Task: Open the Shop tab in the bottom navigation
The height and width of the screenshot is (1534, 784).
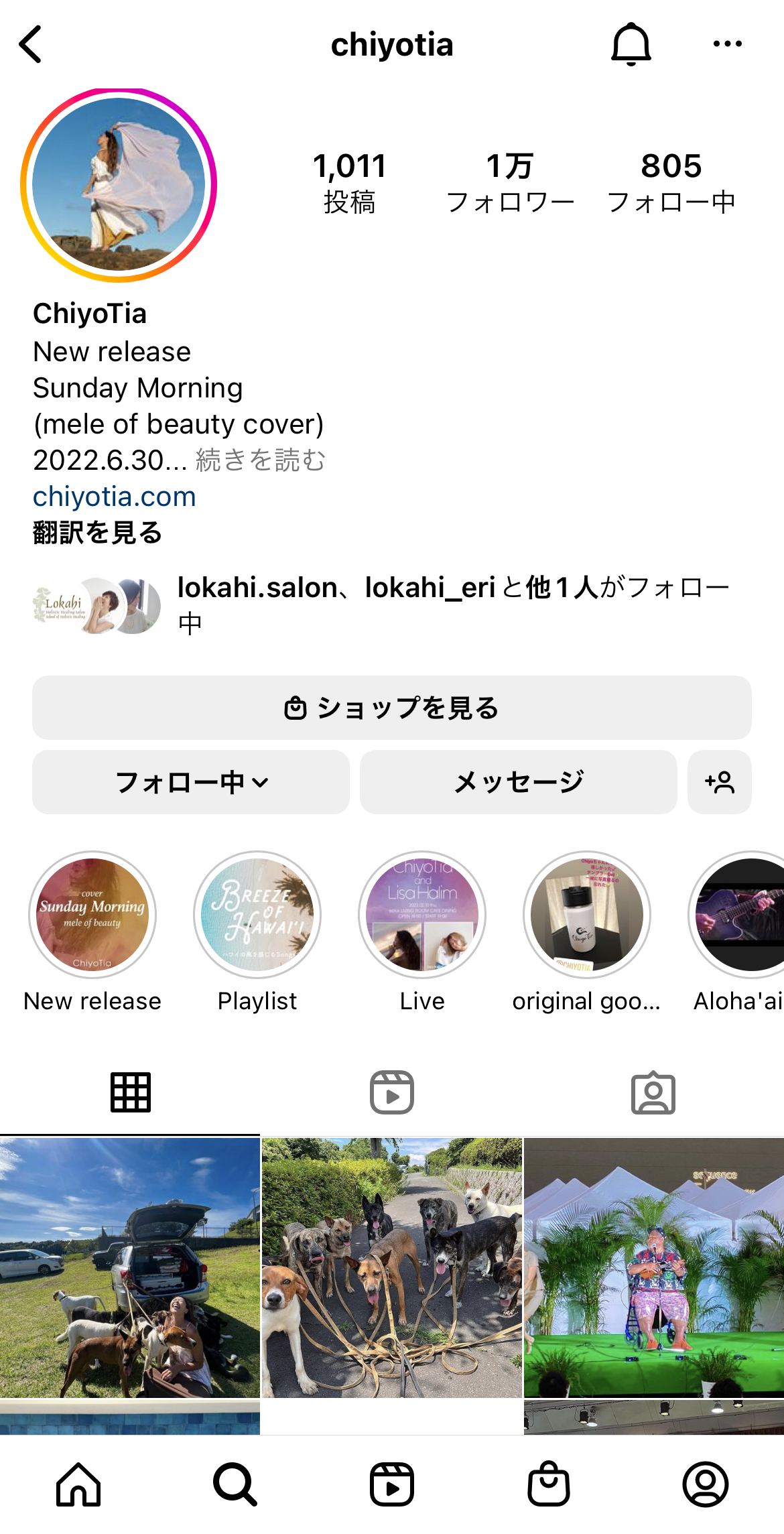Action: click(548, 1484)
